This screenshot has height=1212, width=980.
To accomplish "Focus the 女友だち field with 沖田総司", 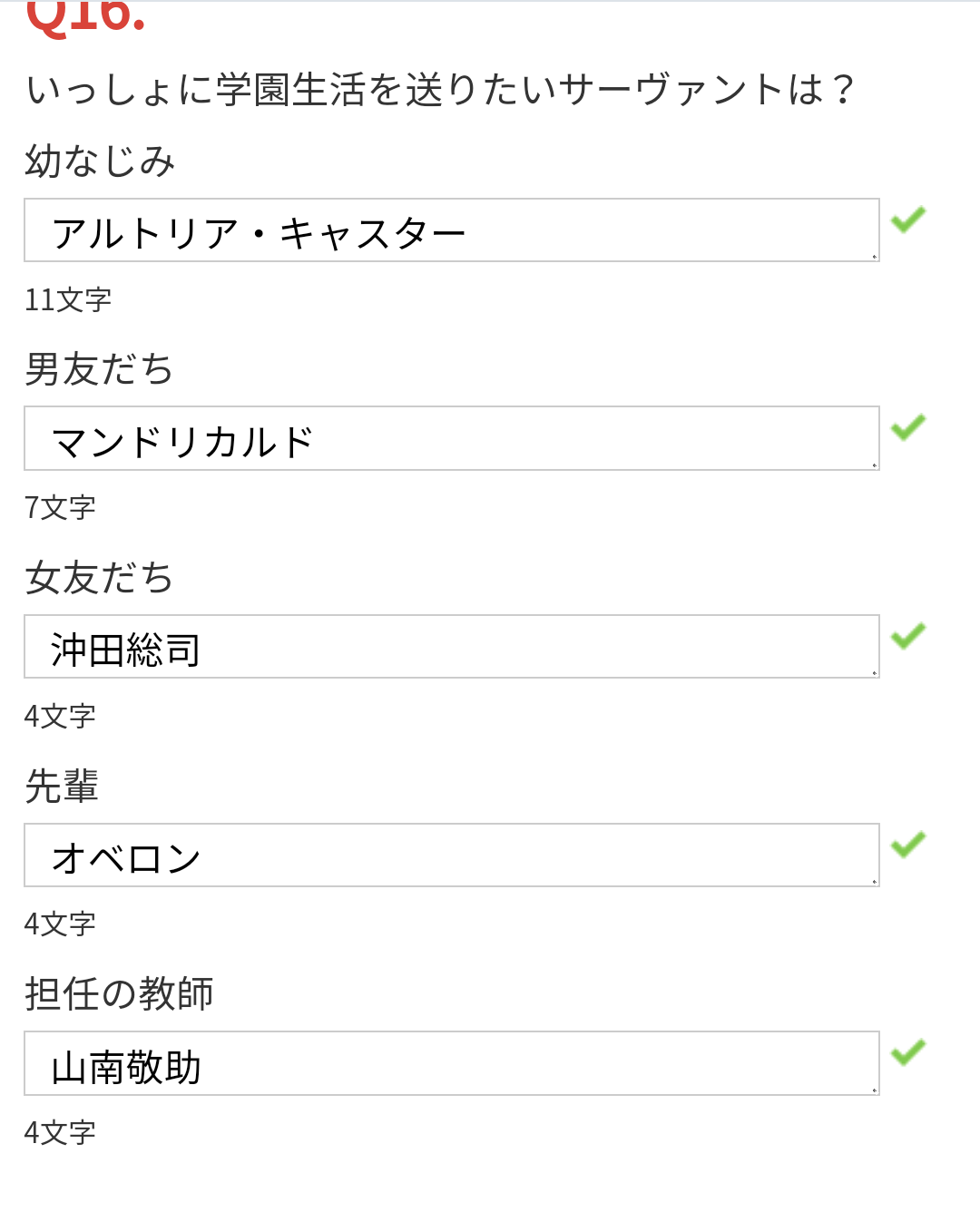I will [451, 647].
